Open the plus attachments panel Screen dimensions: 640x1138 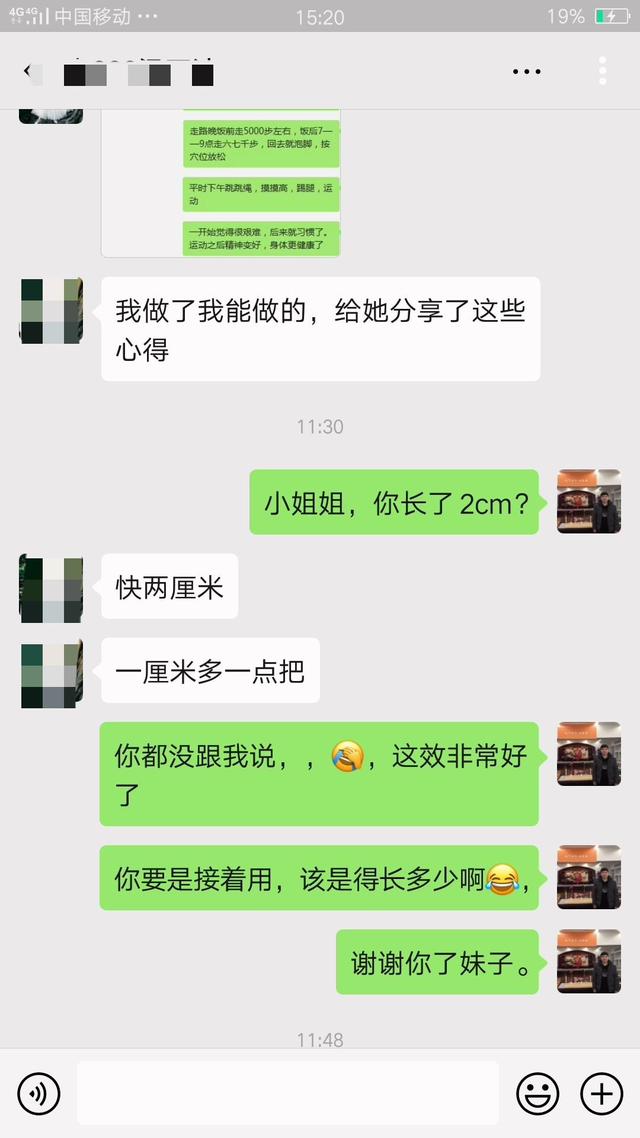coord(601,1093)
